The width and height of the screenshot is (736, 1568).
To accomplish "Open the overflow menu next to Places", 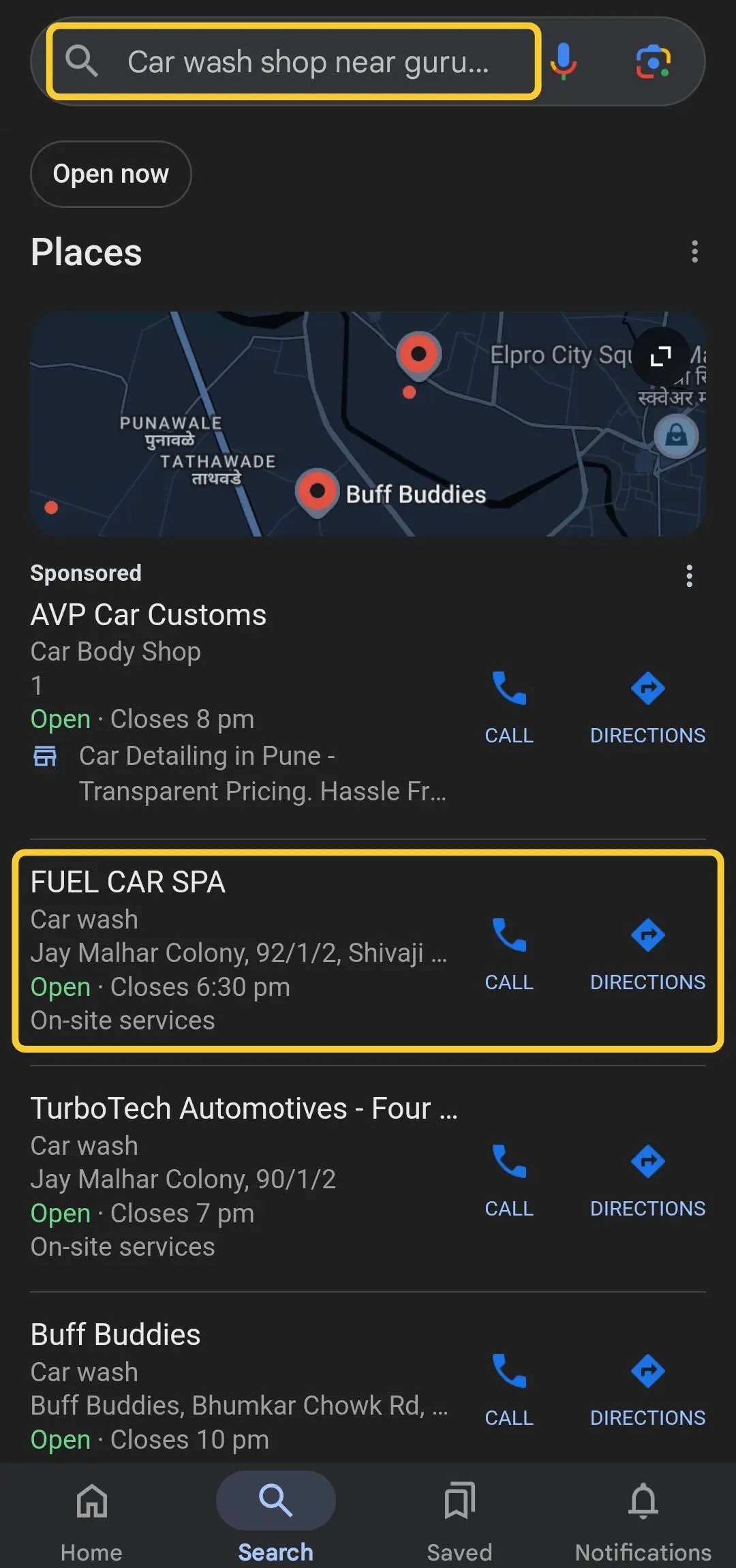I will 695,252.
